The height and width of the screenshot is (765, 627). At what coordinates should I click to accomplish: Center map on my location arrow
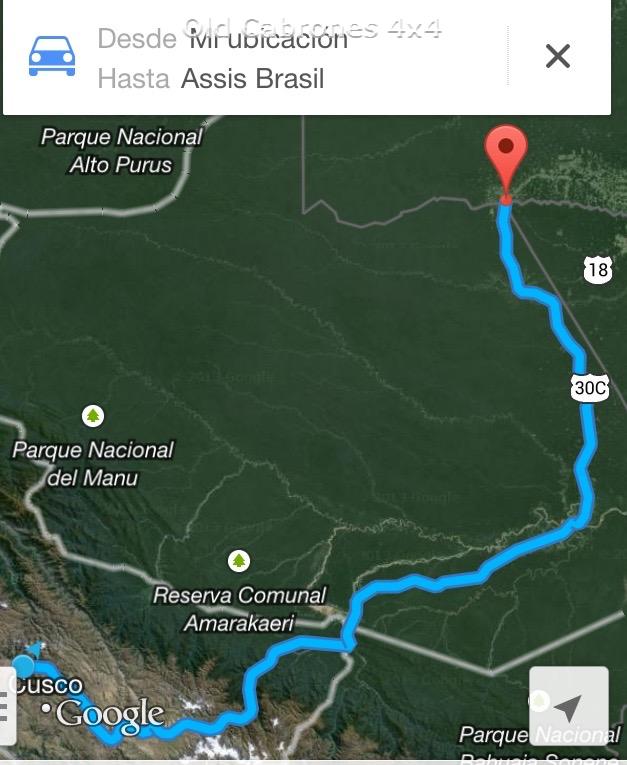[569, 706]
